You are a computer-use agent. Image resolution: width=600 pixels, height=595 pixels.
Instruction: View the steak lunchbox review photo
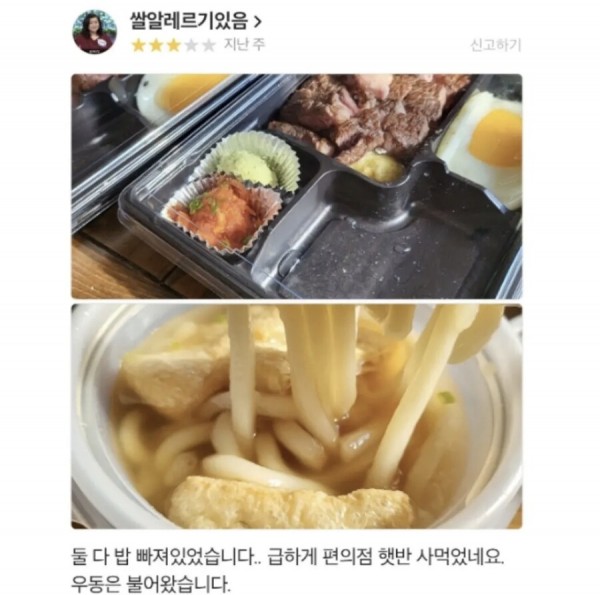[296, 185]
